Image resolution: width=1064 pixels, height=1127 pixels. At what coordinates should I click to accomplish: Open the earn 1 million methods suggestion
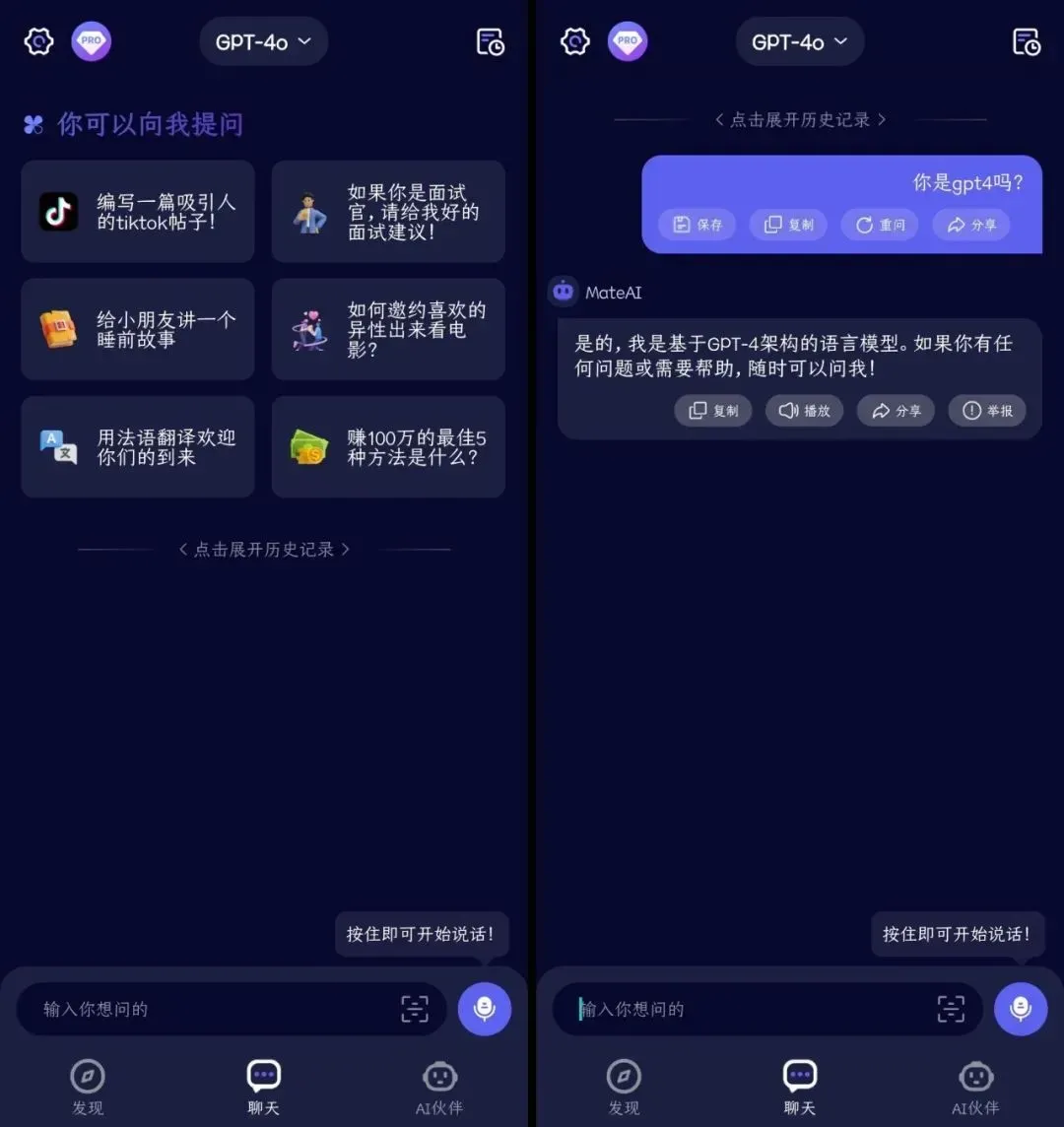click(388, 447)
